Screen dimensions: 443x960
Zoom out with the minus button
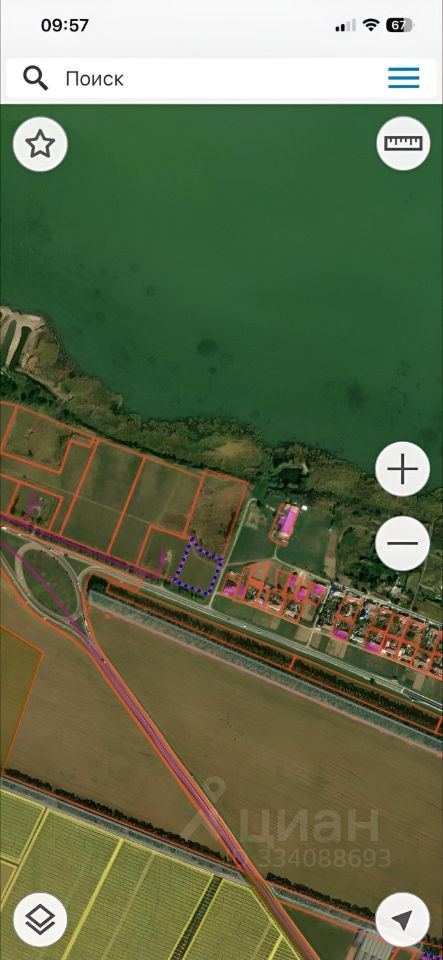pos(403,543)
